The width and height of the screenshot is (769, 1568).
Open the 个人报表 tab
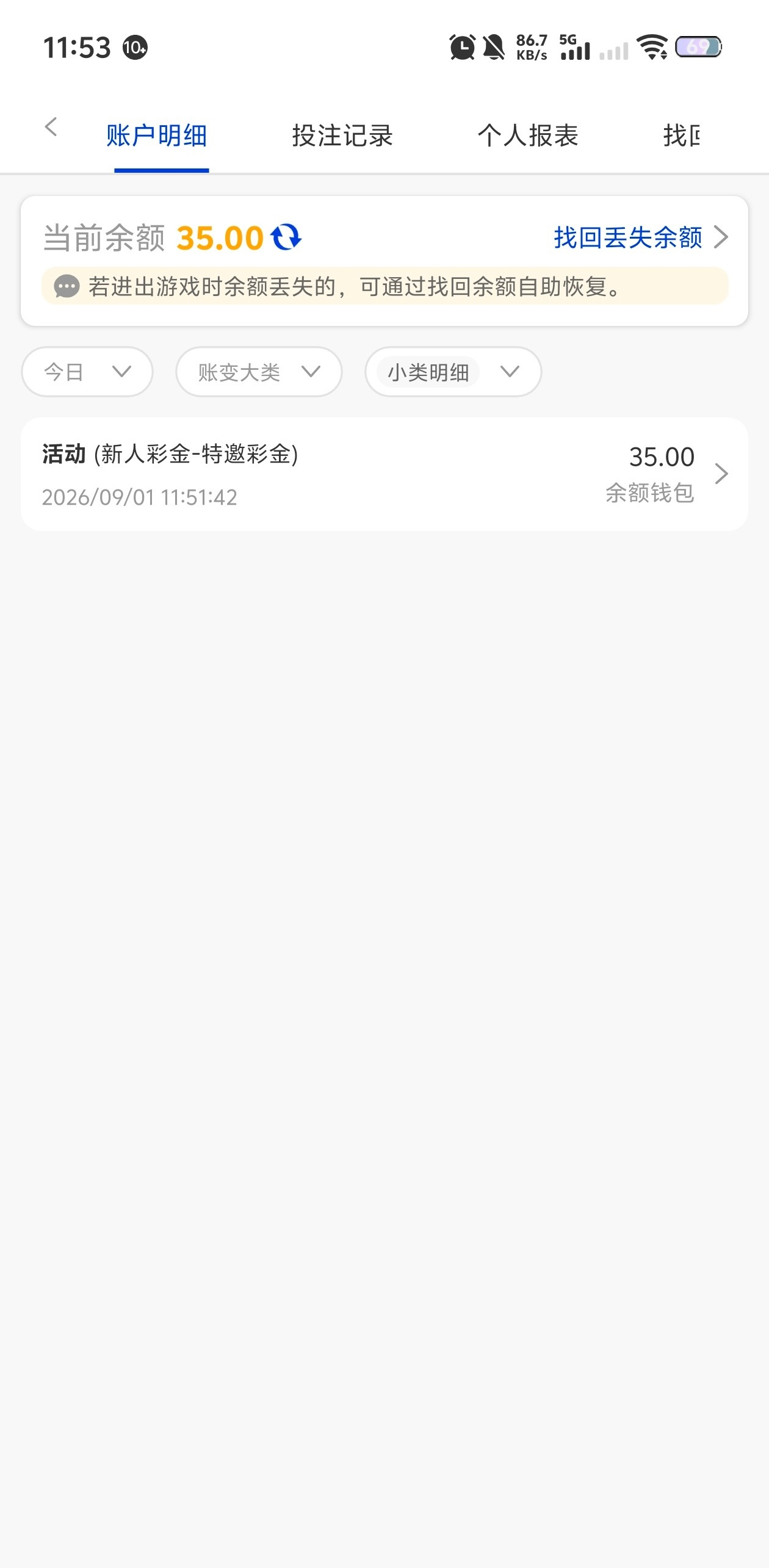[528, 135]
